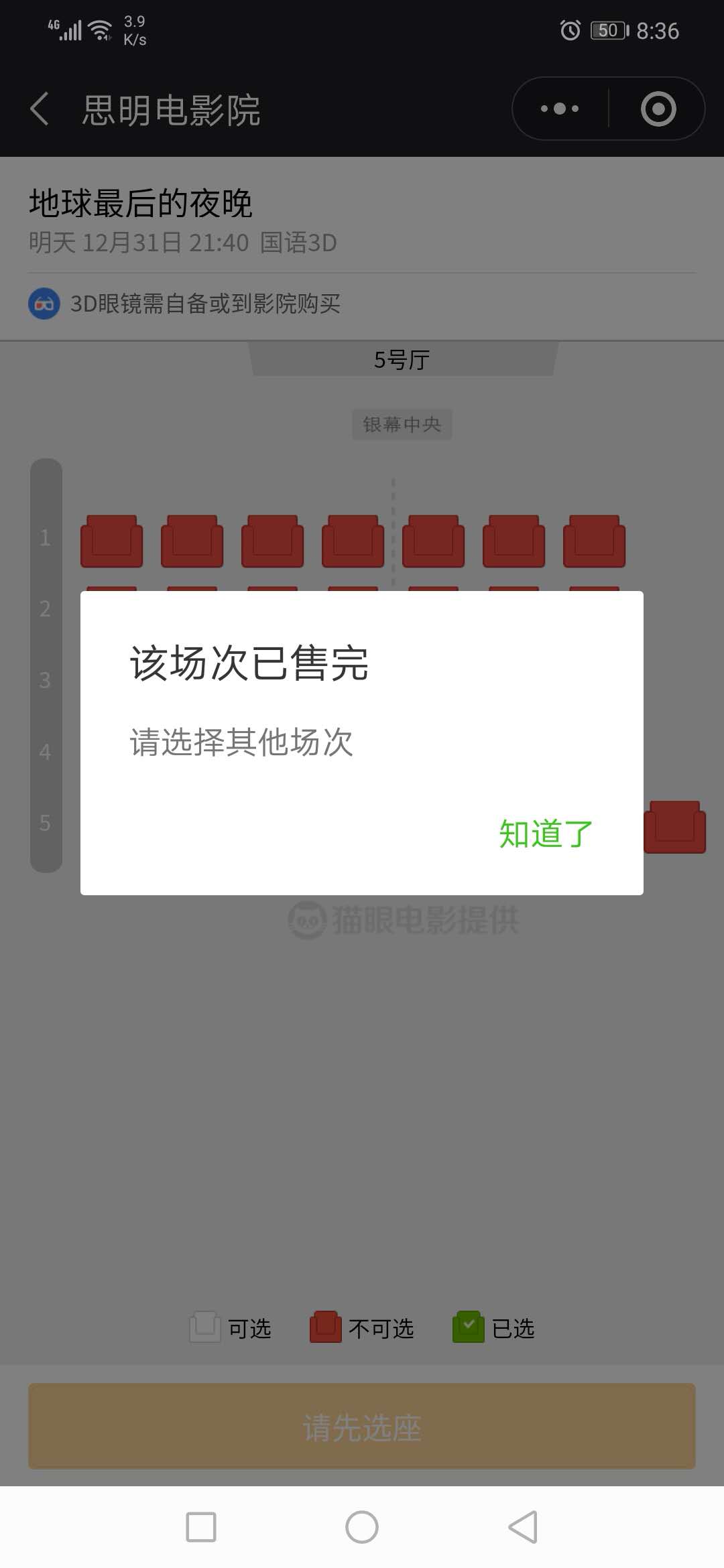
Task: Tap the red unavailable-seat legend icon
Action: coord(326,1327)
